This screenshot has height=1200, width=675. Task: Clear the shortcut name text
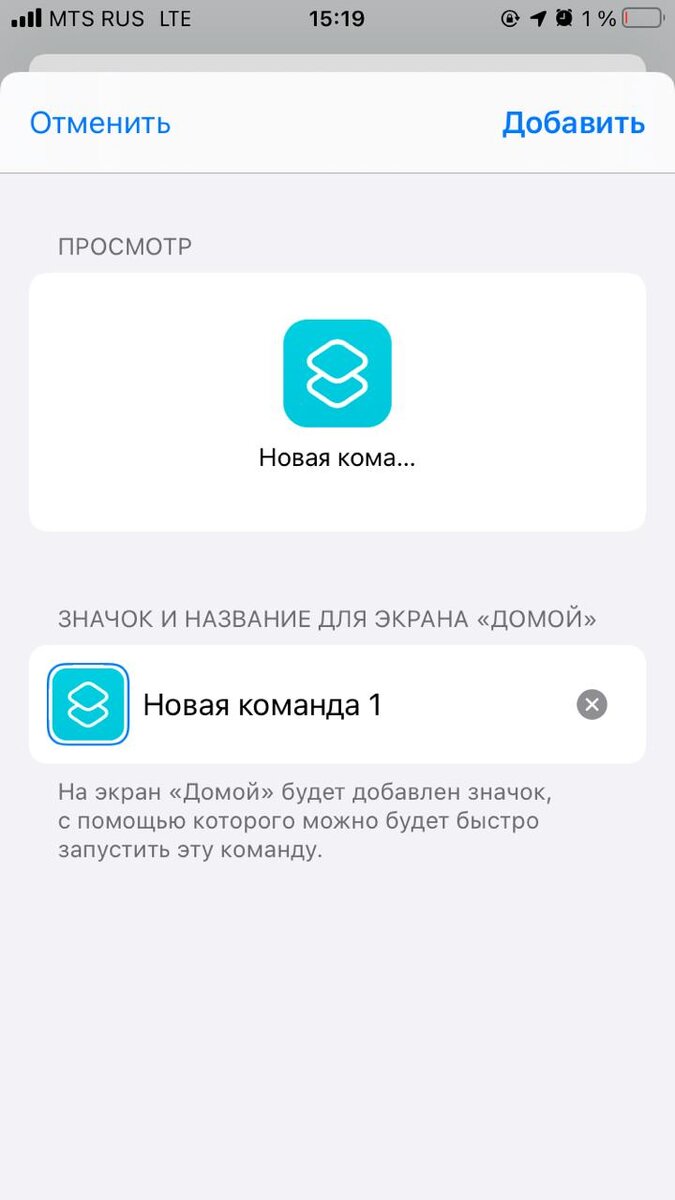click(592, 705)
